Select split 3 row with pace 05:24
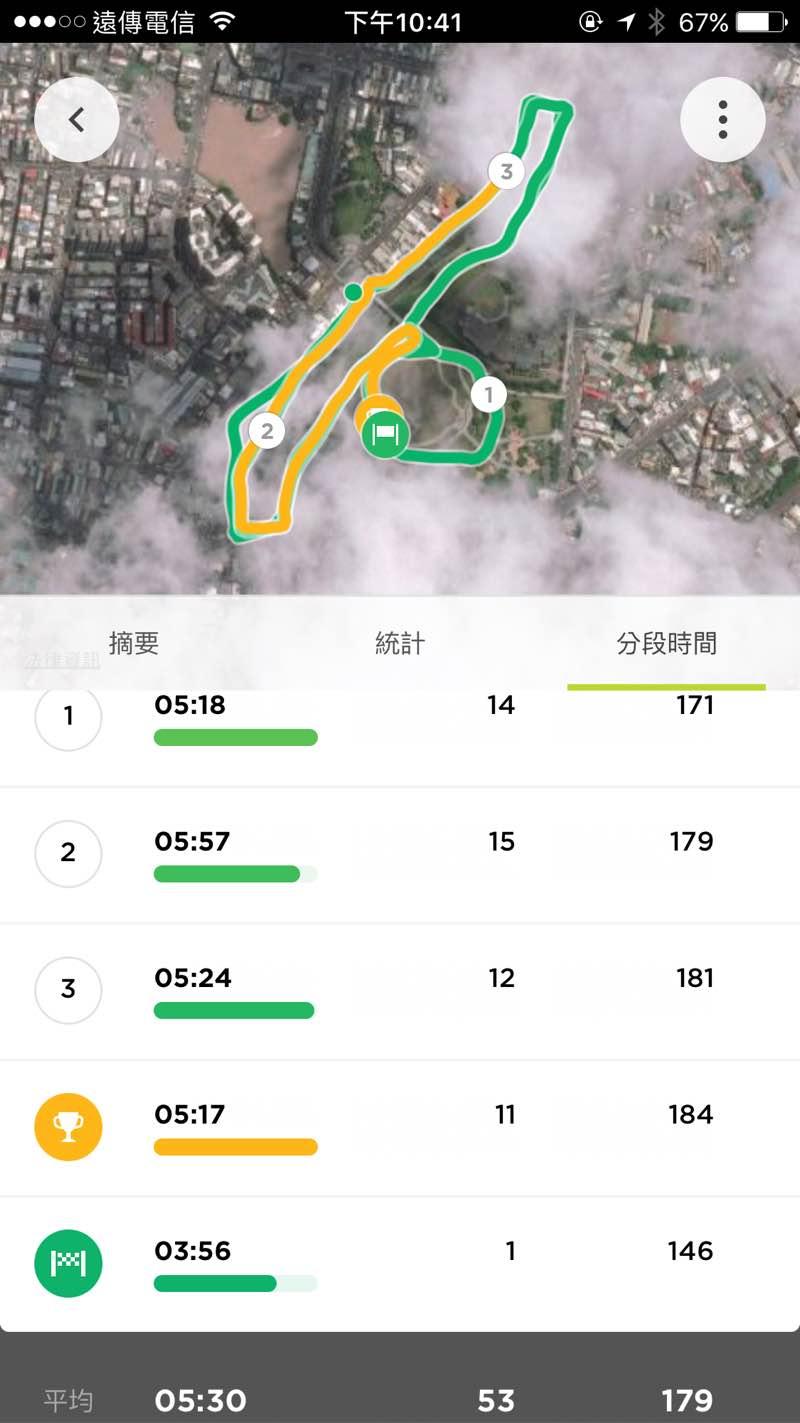Viewport: 800px width, 1423px height. pos(400,990)
